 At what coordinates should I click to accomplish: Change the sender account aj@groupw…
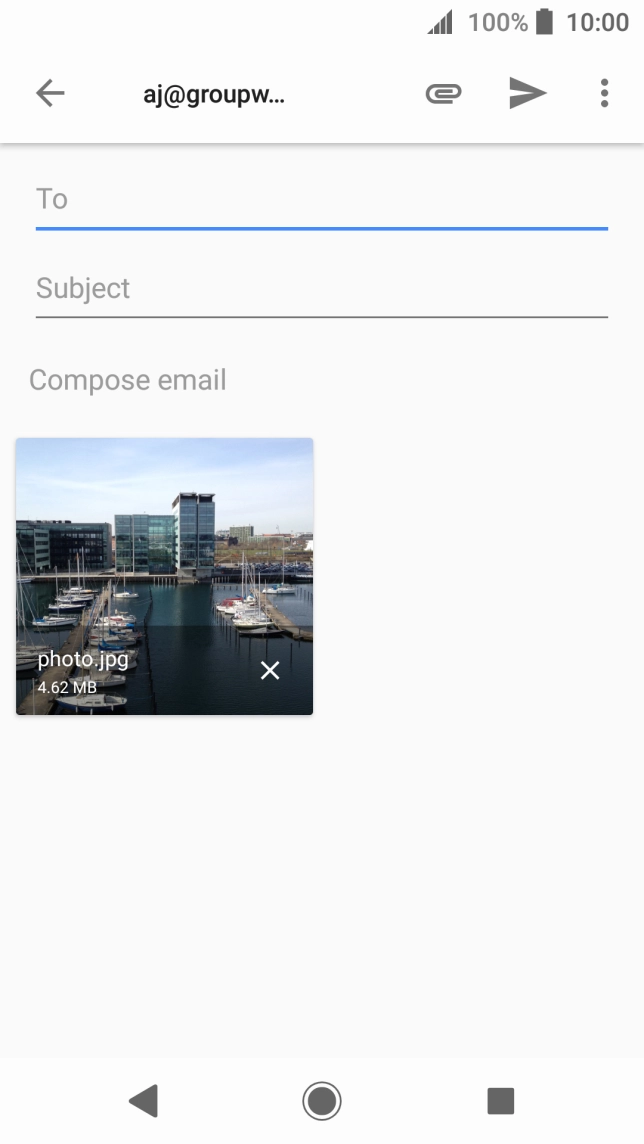(213, 95)
